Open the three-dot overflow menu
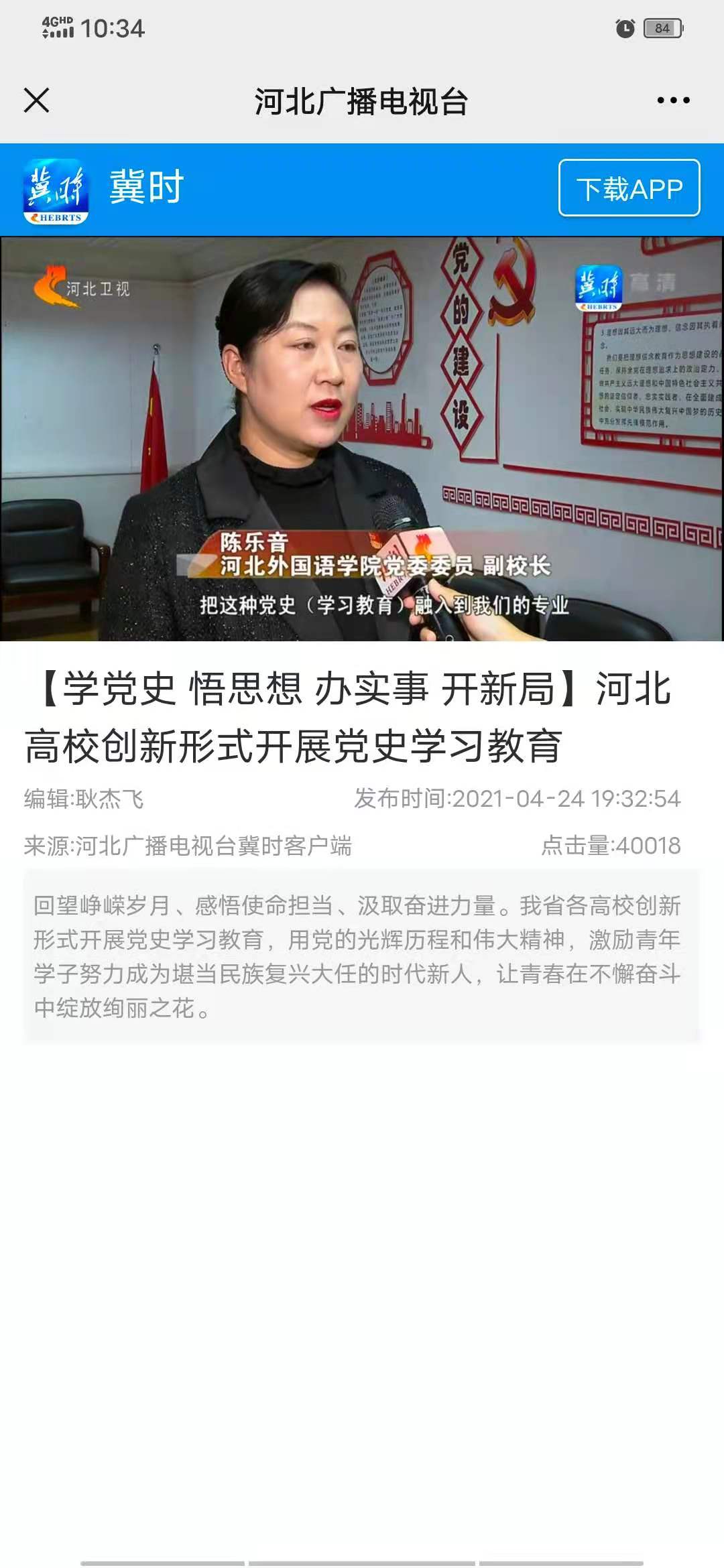The image size is (724, 1568). pos(673,101)
